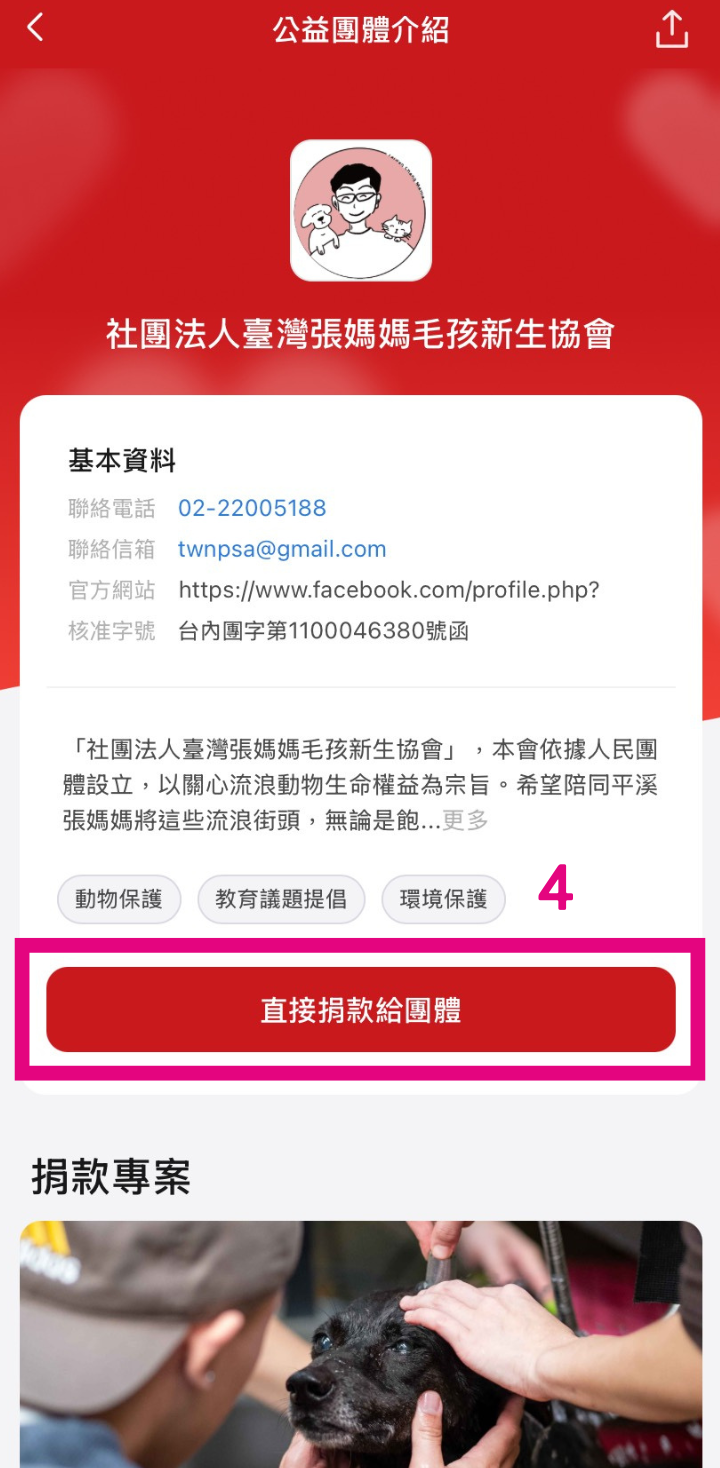This screenshot has width=720, height=1468.
Task: Share this charity group page
Action: pyautogui.click(x=672, y=29)
